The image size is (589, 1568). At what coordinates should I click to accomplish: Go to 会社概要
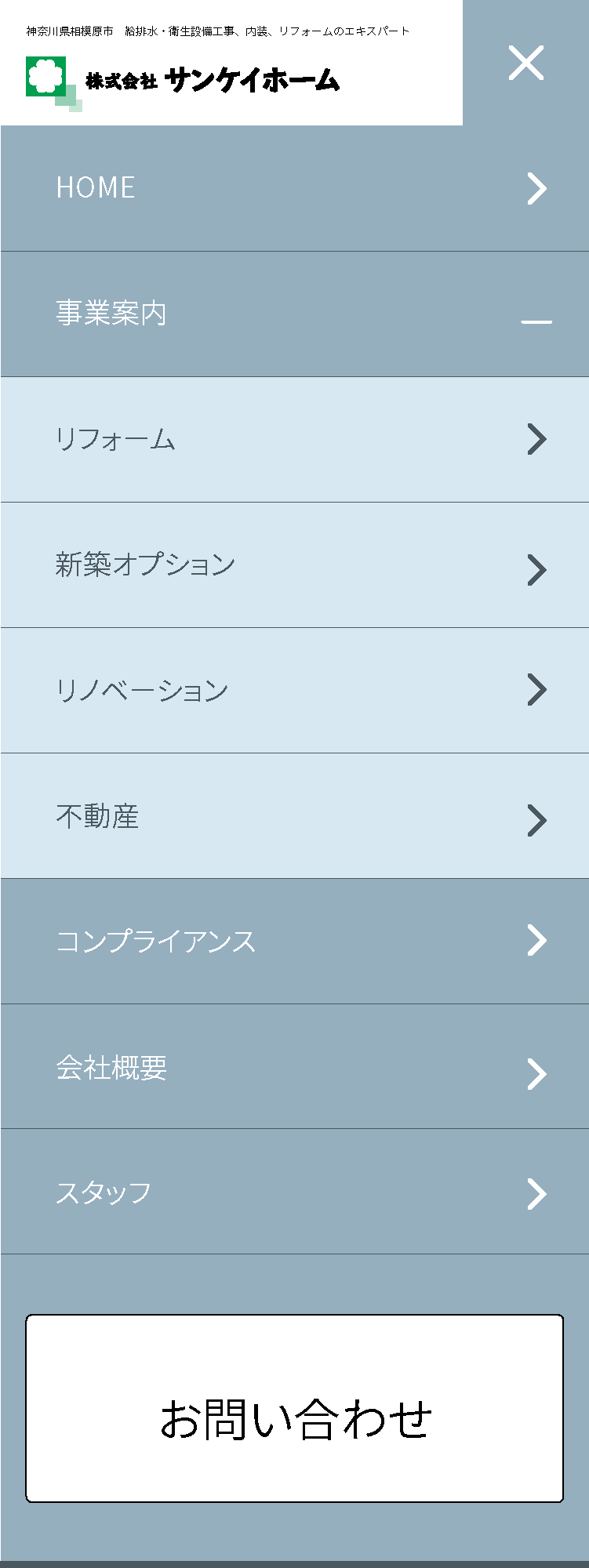tap(294, 1067)
